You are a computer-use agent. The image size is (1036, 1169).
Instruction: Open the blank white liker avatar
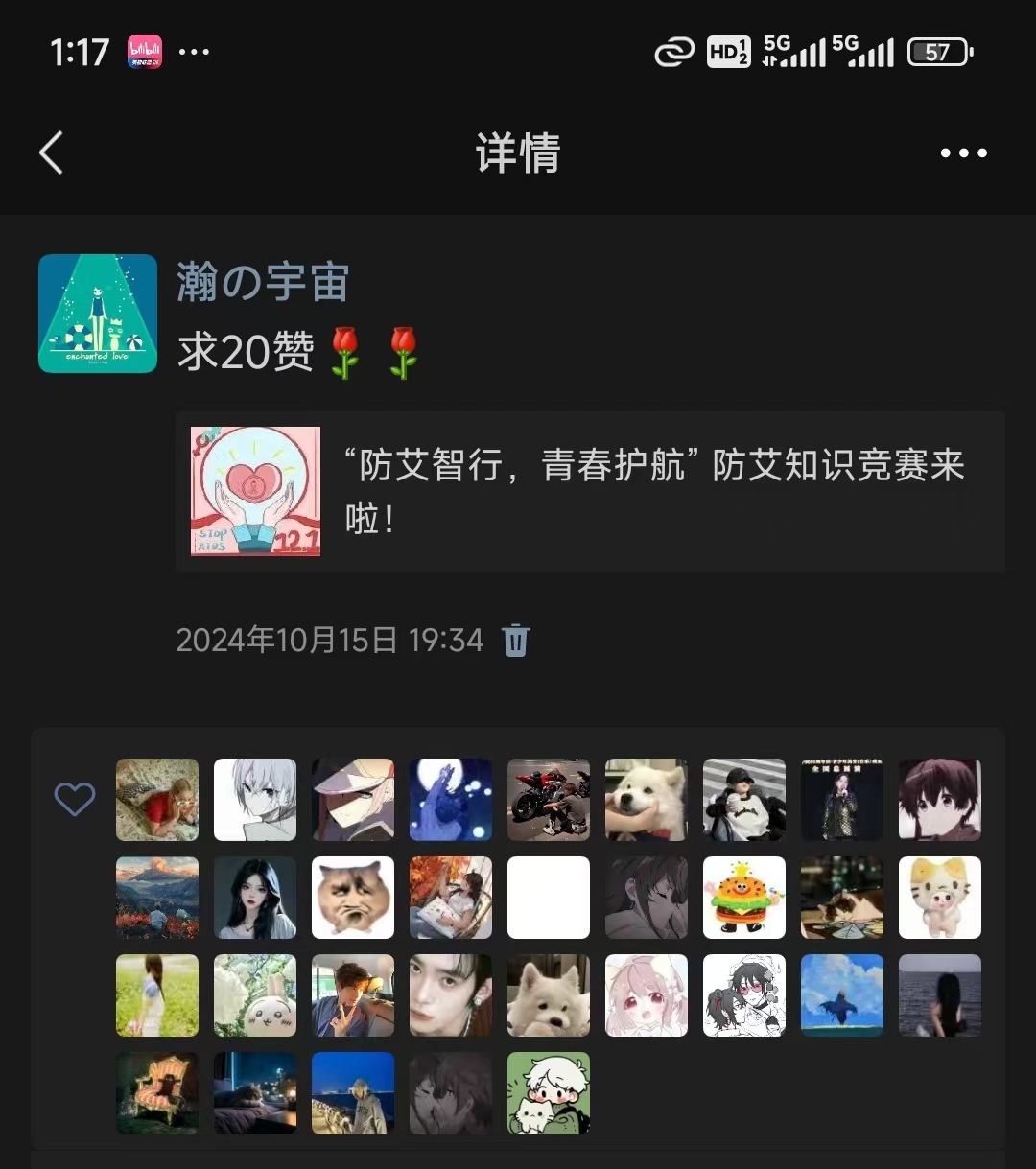(x=549, y=898)
